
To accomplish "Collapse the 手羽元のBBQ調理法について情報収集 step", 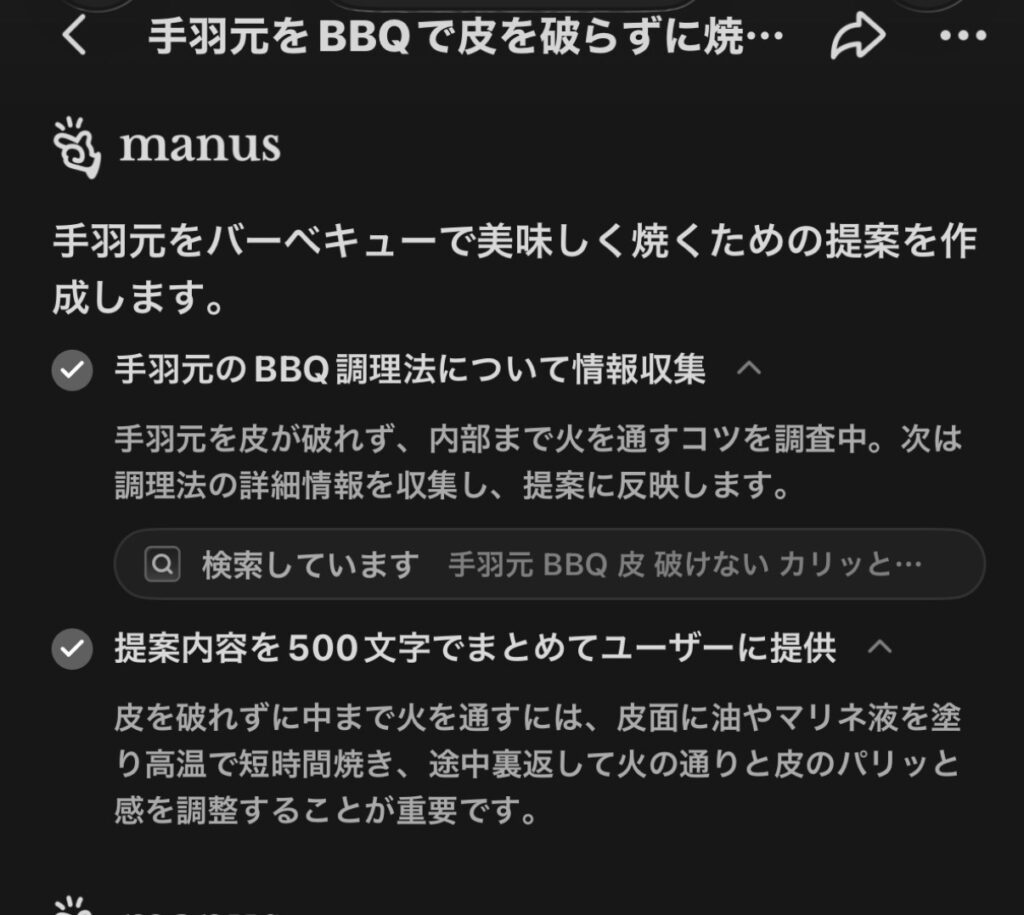I will [x=749, y=370].
